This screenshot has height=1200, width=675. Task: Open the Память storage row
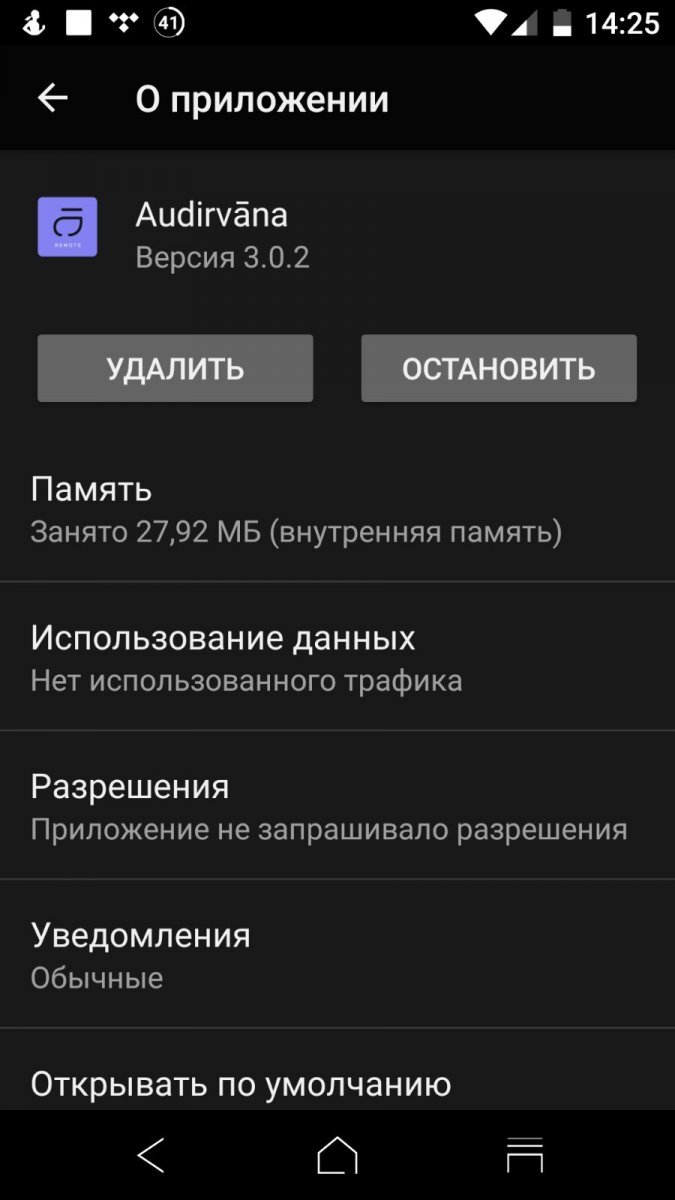[337, 508]
